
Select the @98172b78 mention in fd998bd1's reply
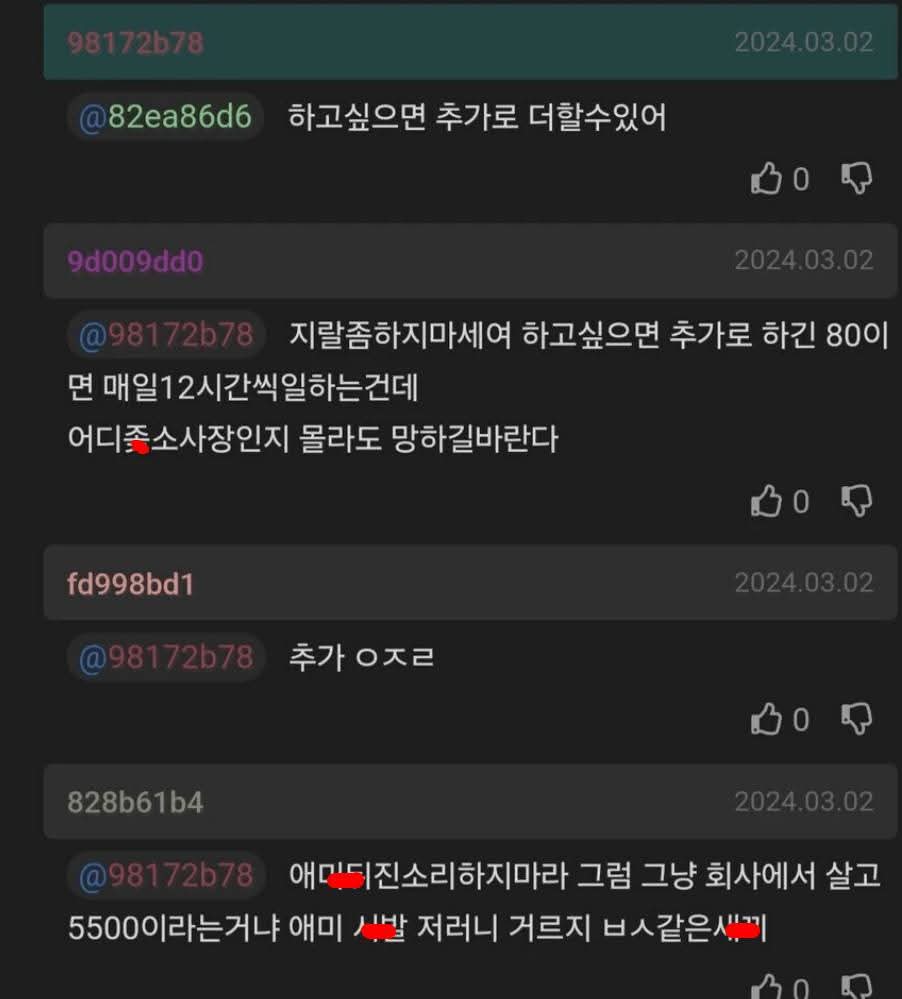click(x=165, y=657)
